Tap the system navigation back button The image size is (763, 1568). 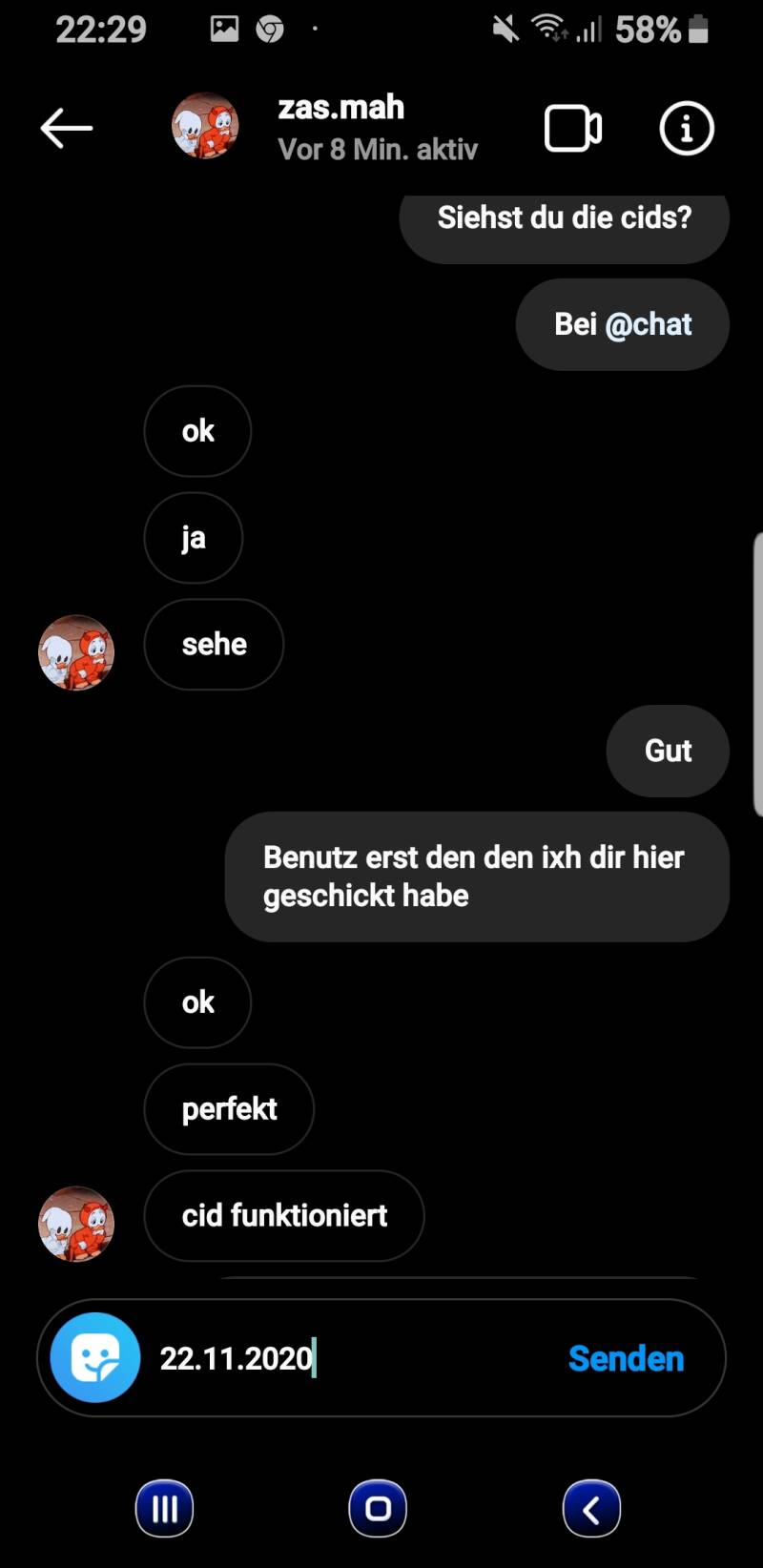pyautogui.click(x=591, y=1509)
